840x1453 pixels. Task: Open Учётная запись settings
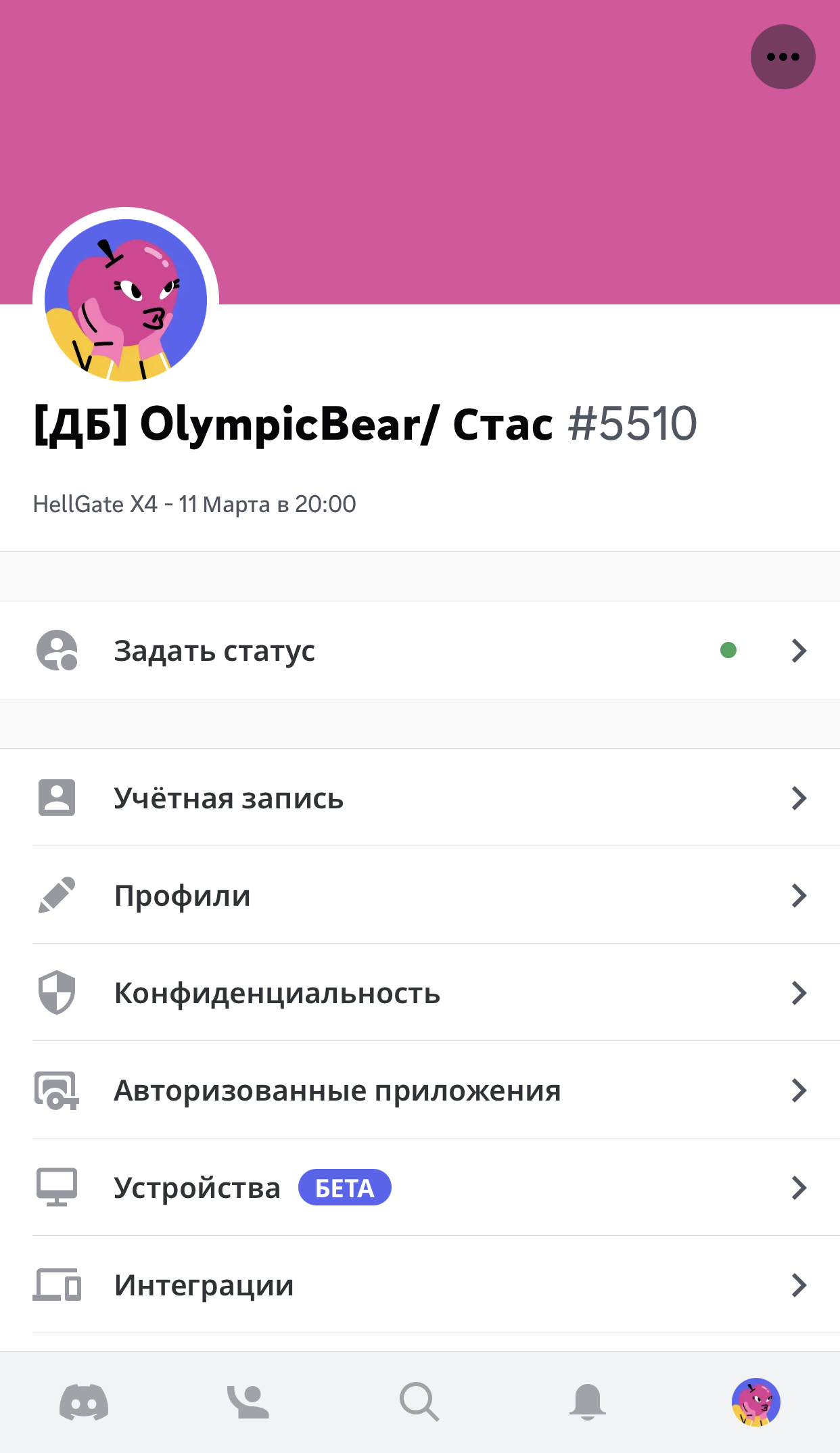tap(420, 798)
